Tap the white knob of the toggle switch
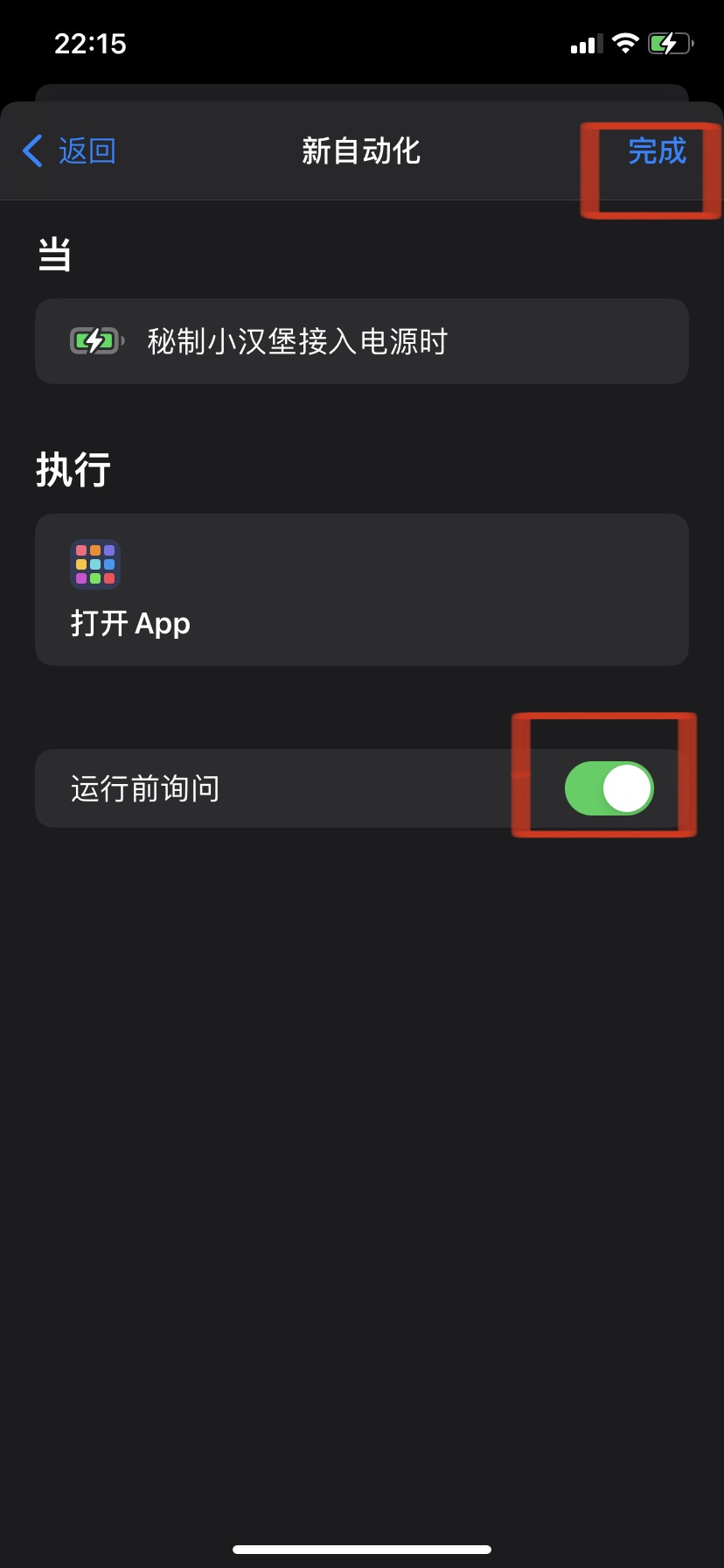Screen dimensions: 724x1568 (x=626, y=787)
